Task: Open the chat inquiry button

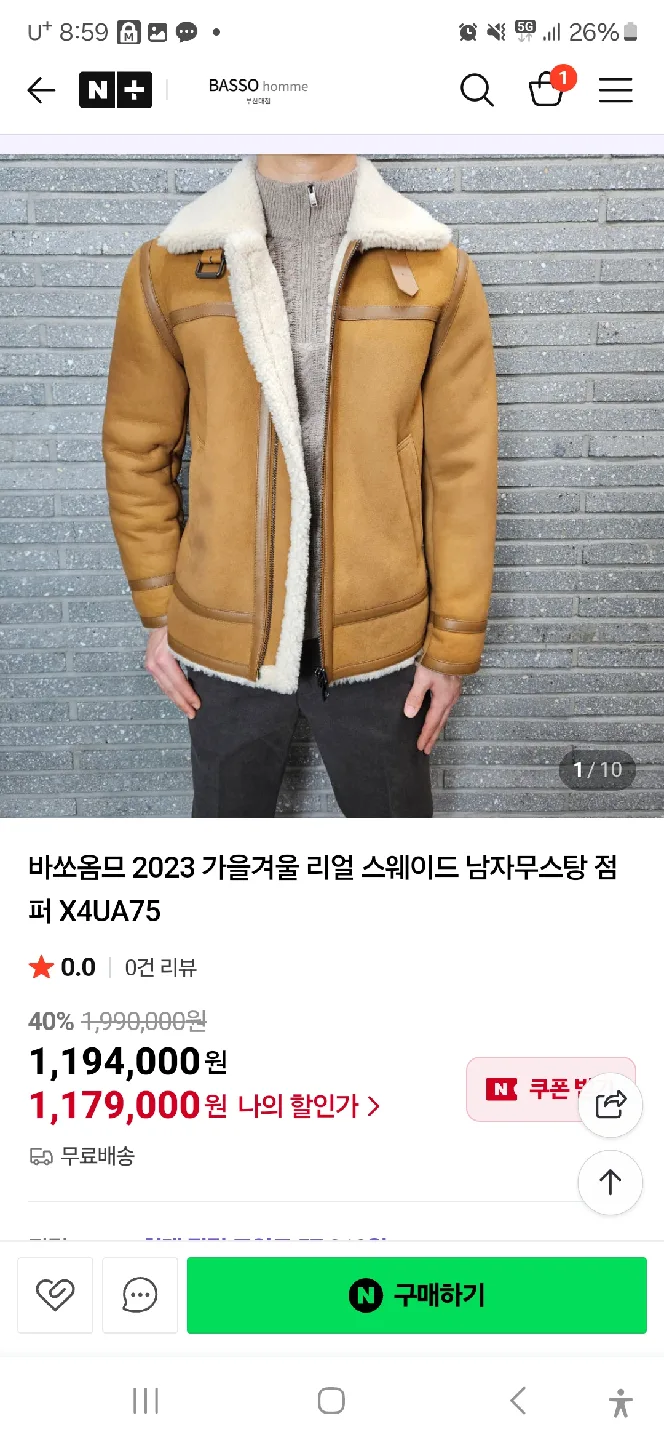Action: [140, 1295]
